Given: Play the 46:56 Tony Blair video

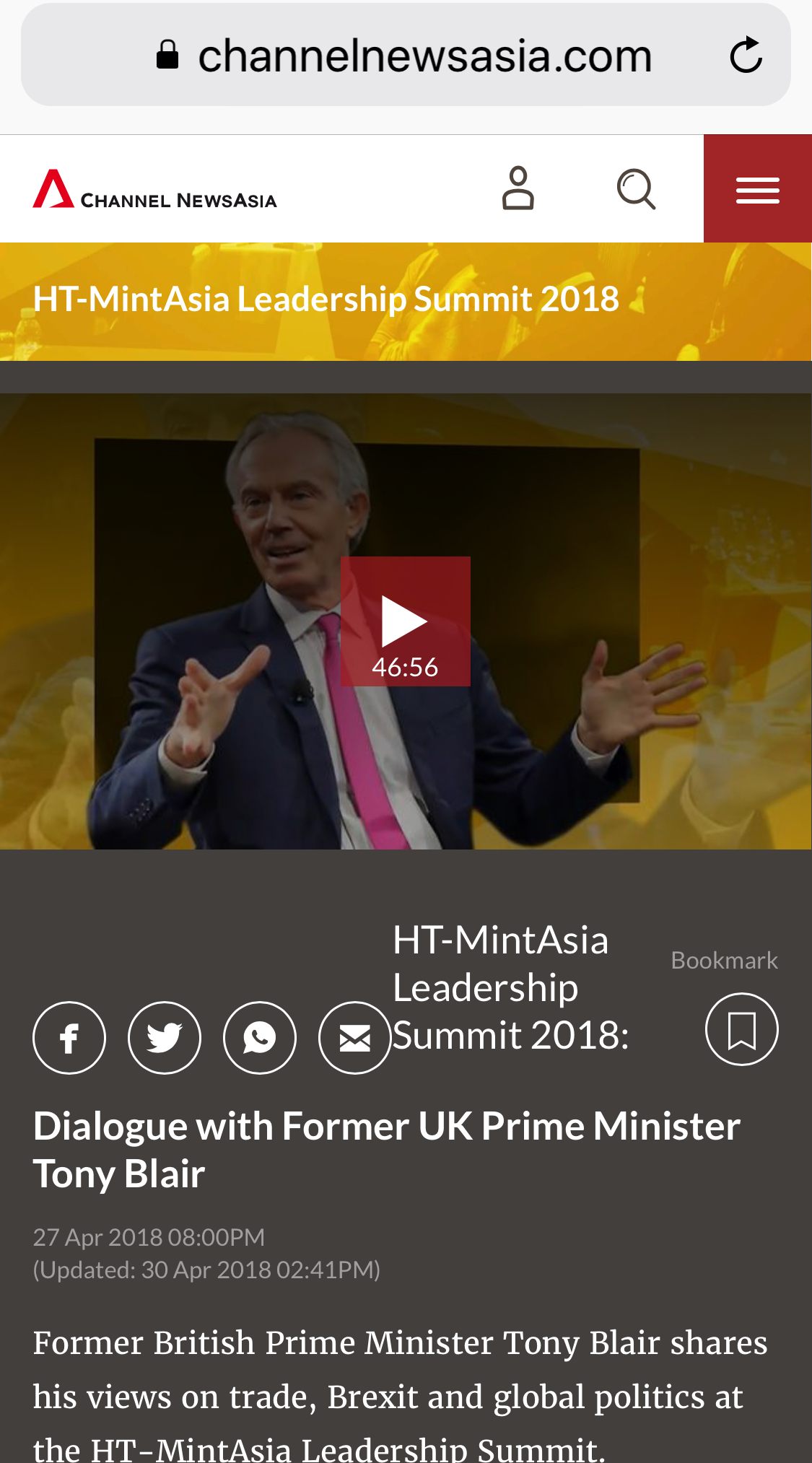Looking at the screenshot, I should tap(405, 621).
